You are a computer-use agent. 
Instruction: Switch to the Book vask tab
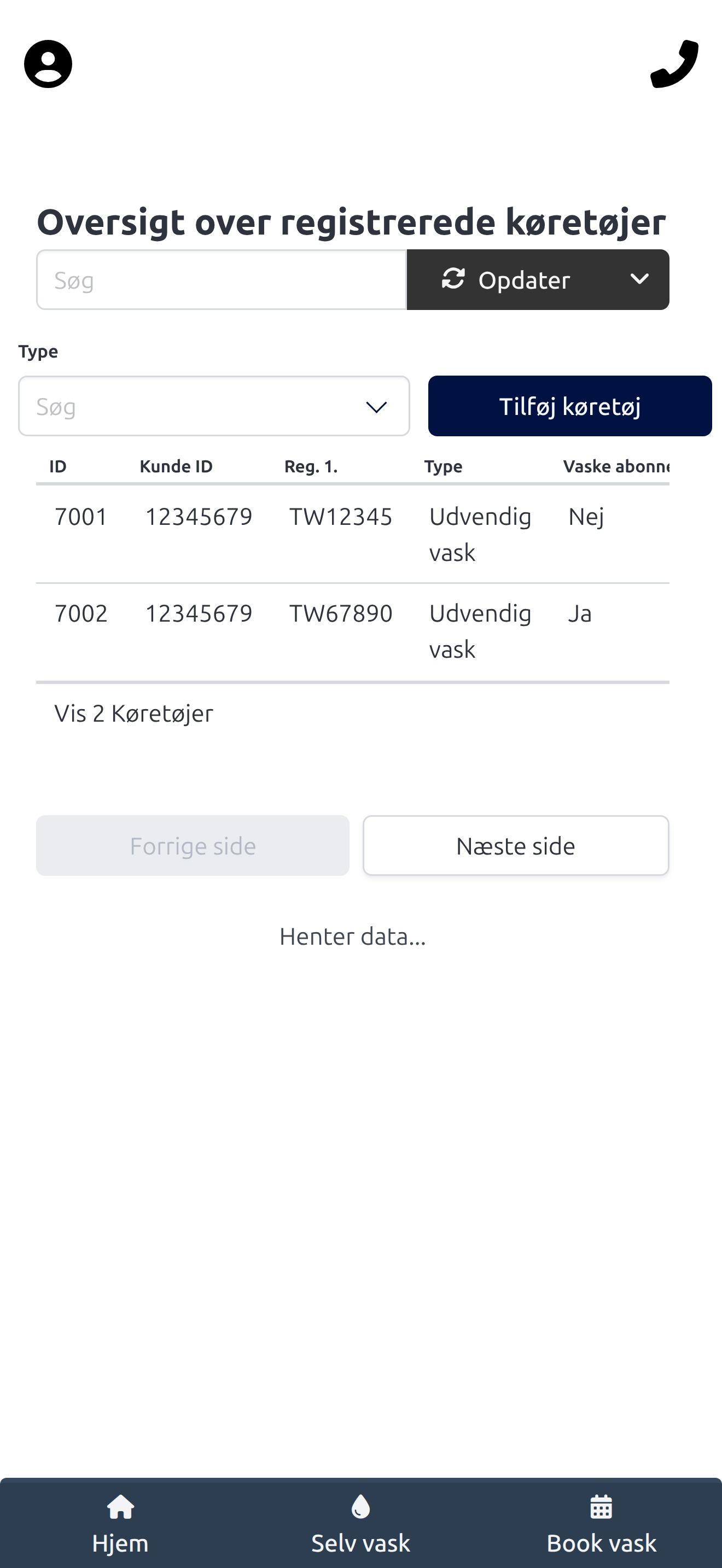(602, 1524)
